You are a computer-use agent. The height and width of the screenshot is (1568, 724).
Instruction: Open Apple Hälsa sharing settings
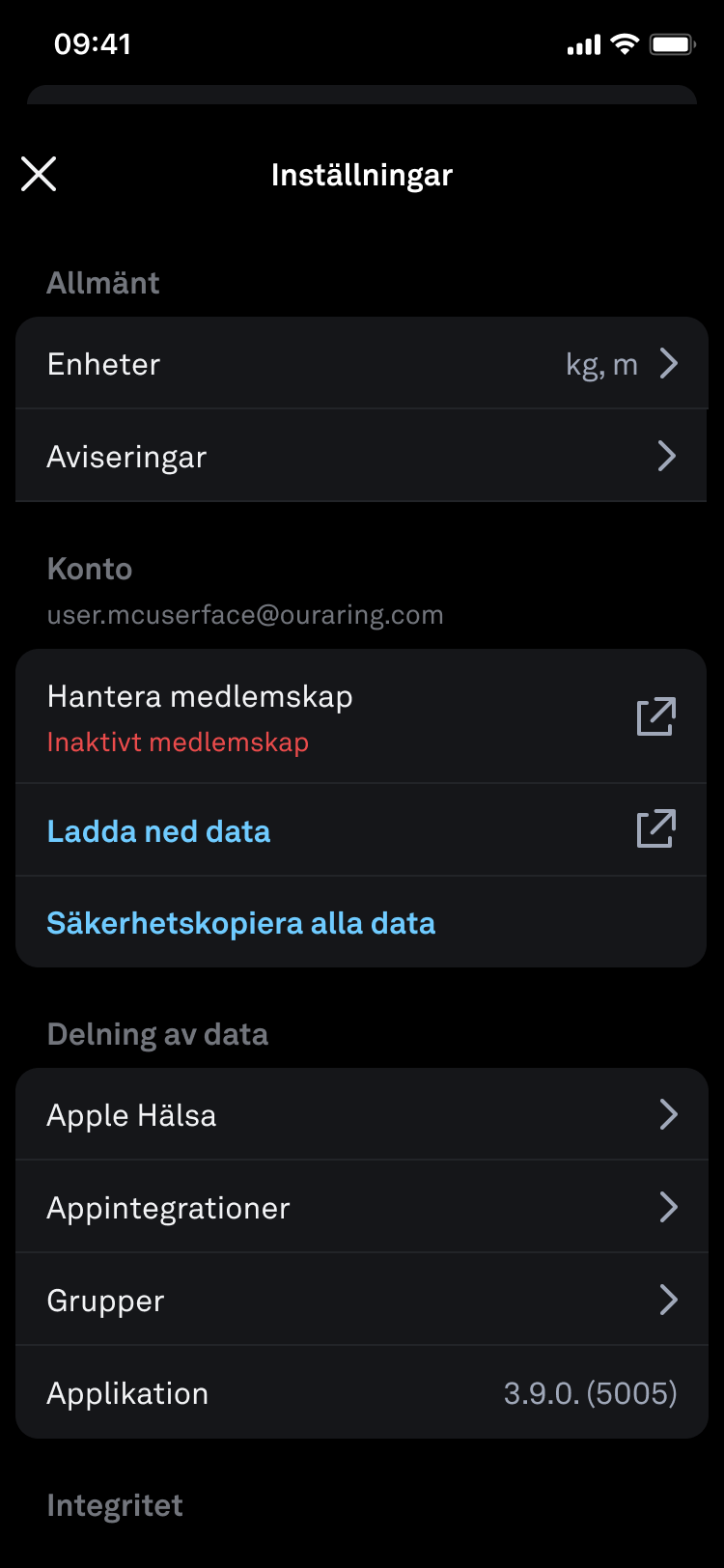[x=361, y=1115]
